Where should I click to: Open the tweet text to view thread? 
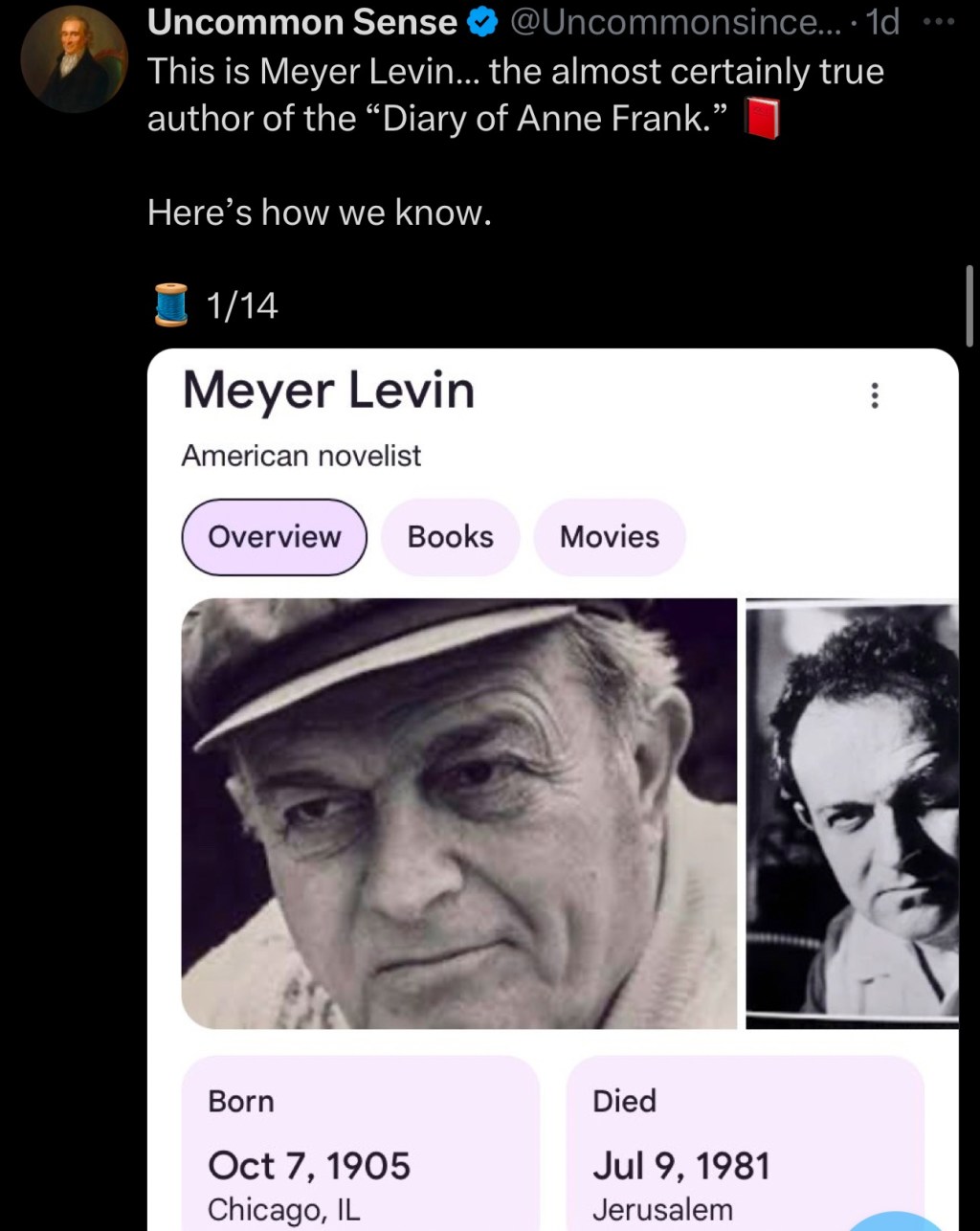pyautogui.click(x=515, y=95)
